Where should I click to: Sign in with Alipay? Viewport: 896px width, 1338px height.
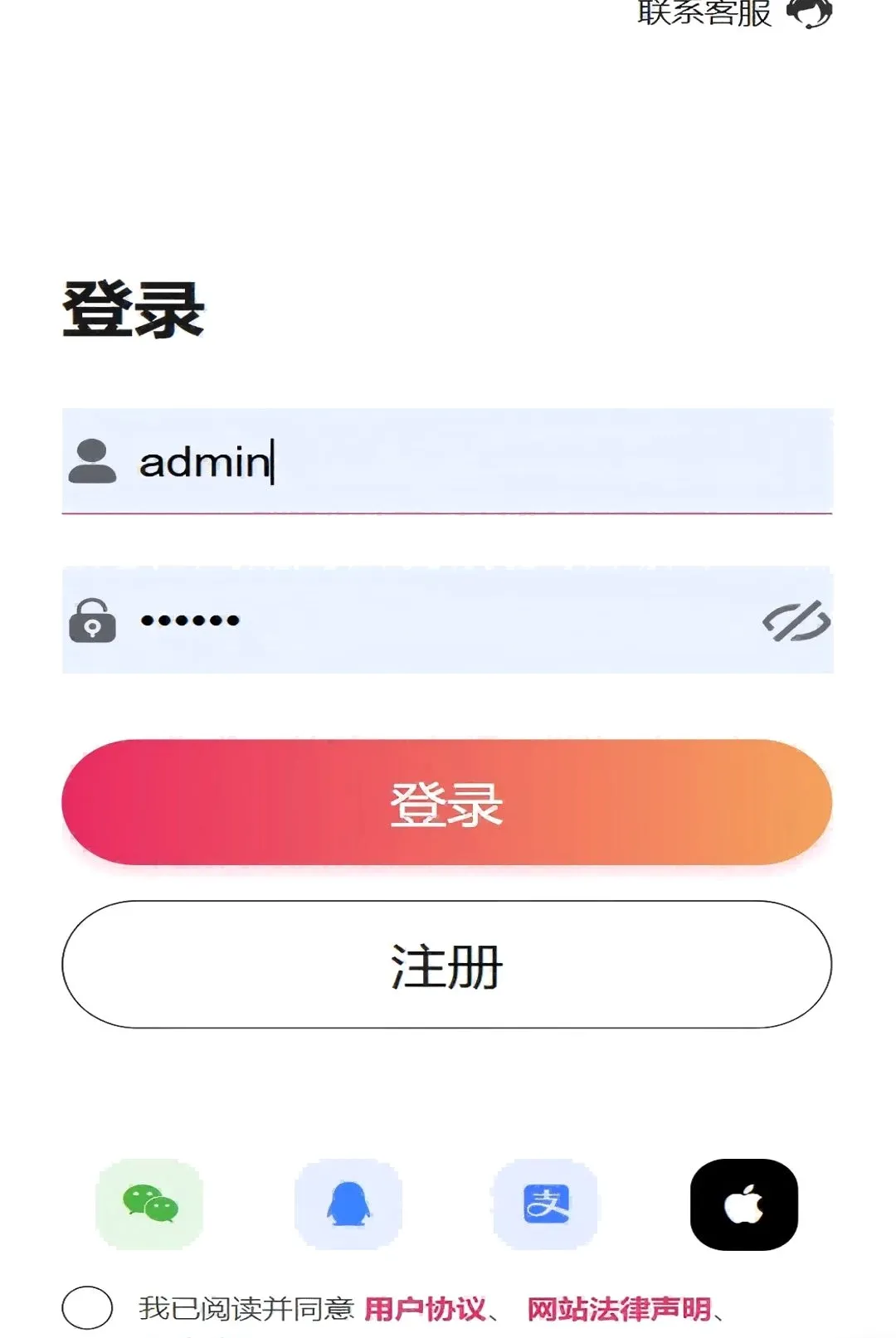546,1204
